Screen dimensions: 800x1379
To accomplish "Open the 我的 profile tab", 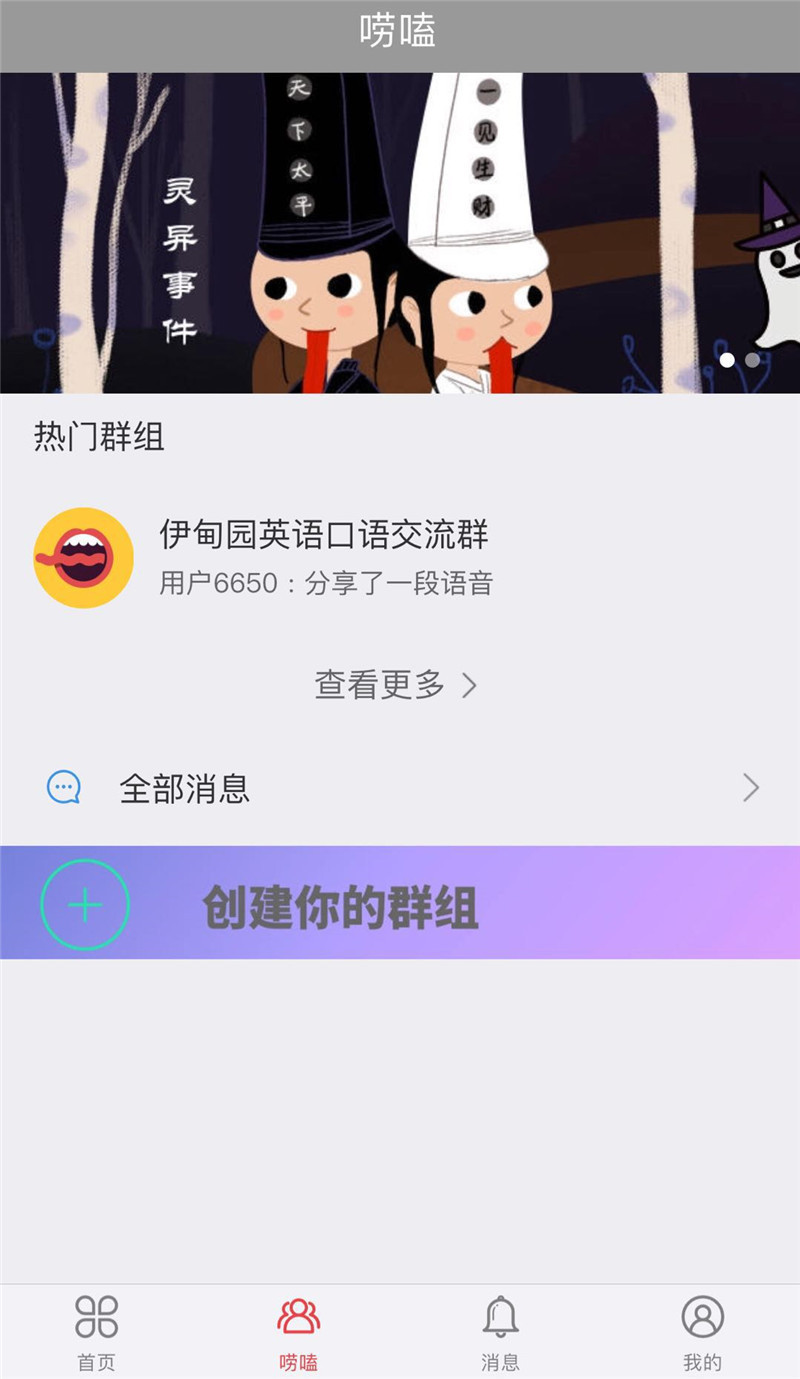I will click(x=703, y=1332).
